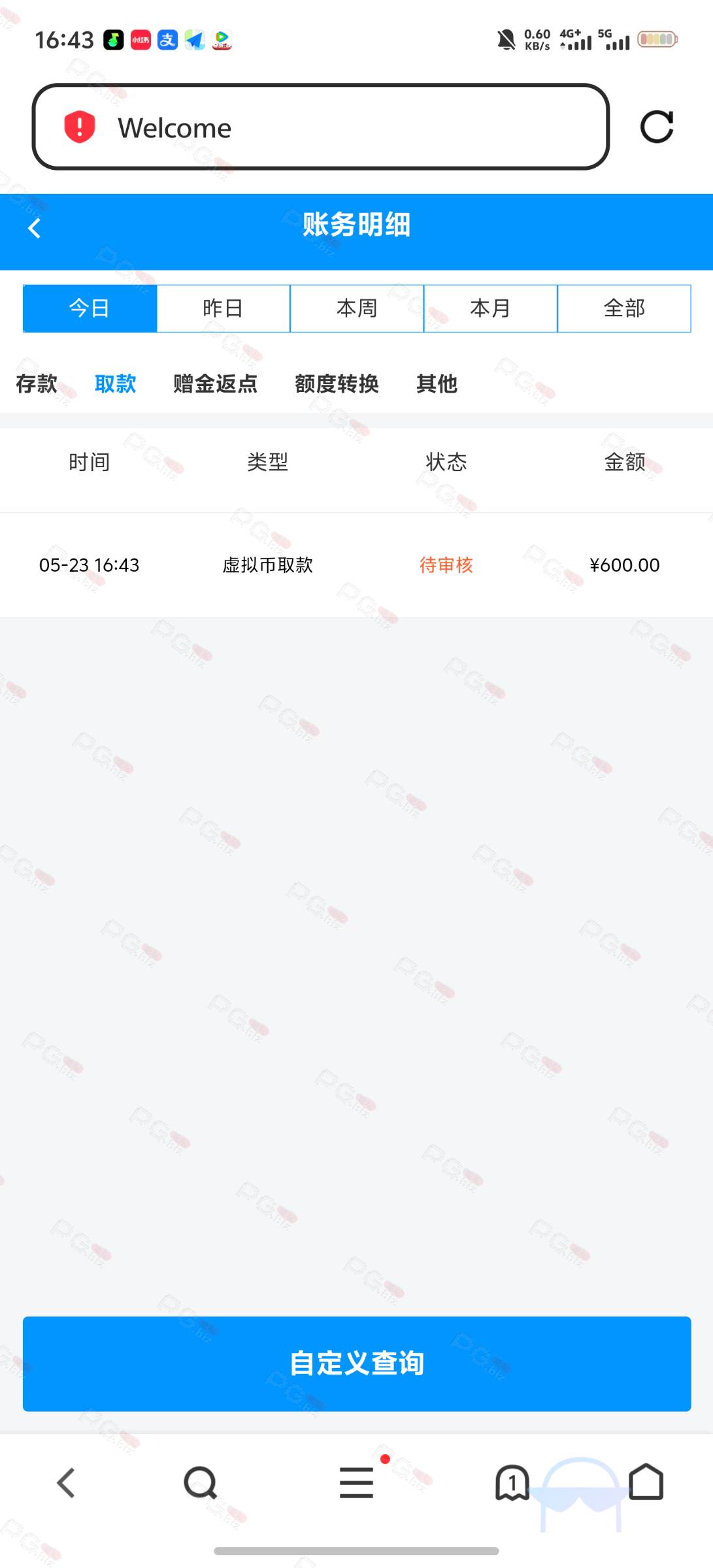Tap the 自定义查询 button

[x=357, y=1364]
